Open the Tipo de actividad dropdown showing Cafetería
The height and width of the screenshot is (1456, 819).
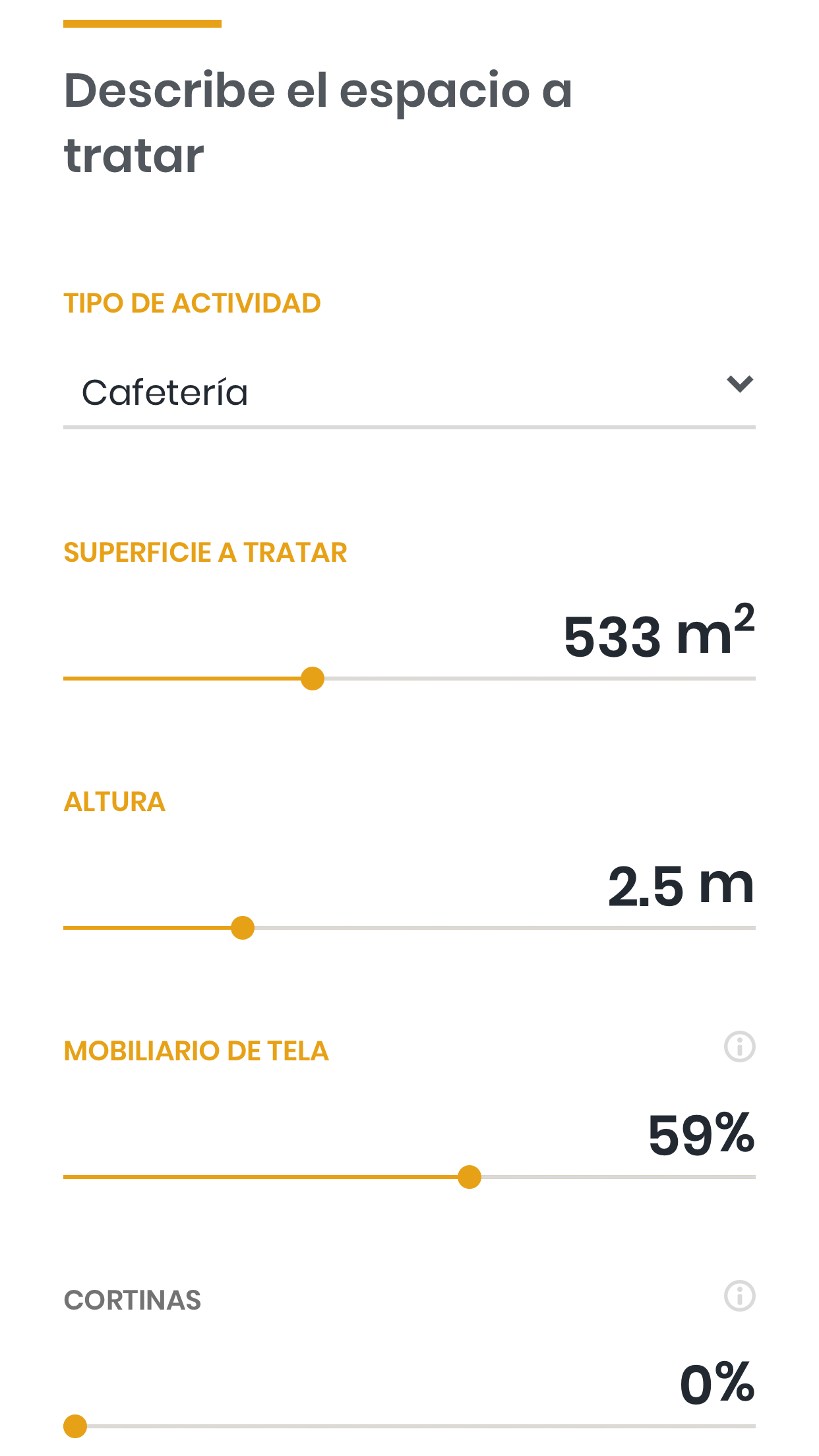(409, 392)
